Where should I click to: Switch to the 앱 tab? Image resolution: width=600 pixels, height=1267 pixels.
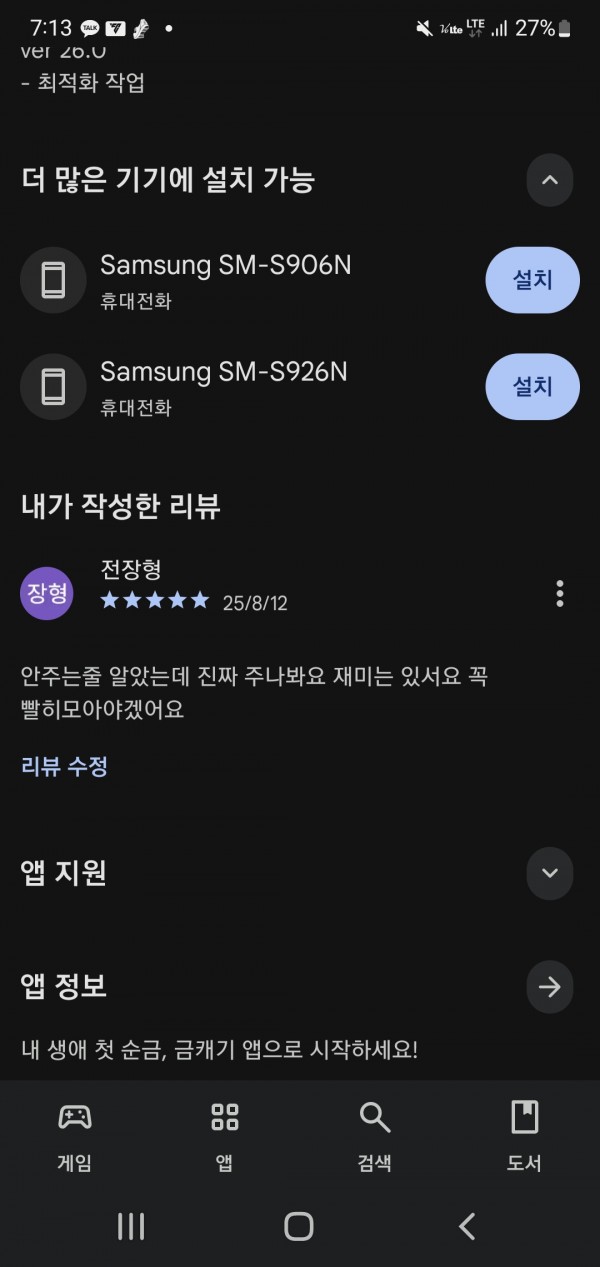point(225,1135)
